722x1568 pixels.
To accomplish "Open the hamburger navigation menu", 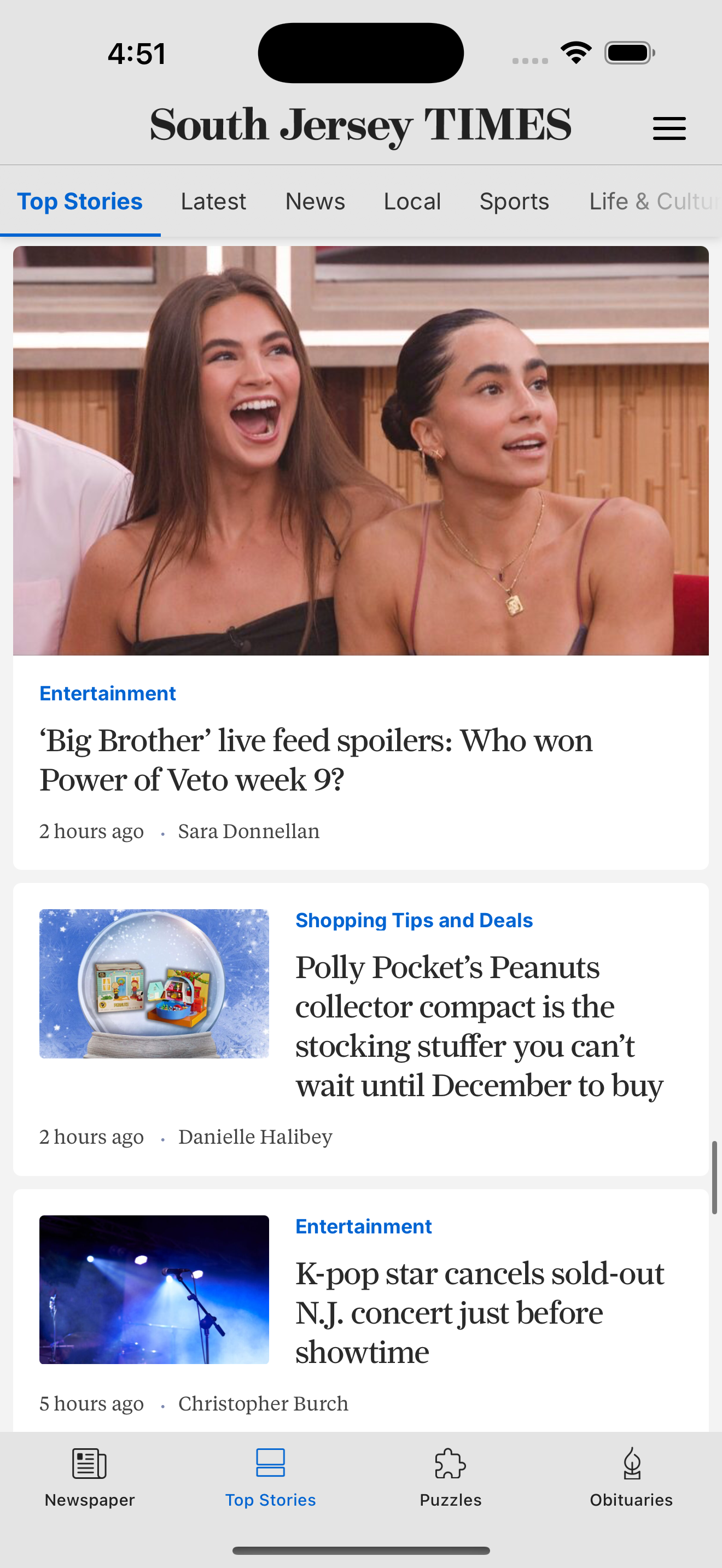I will [668, 127].
